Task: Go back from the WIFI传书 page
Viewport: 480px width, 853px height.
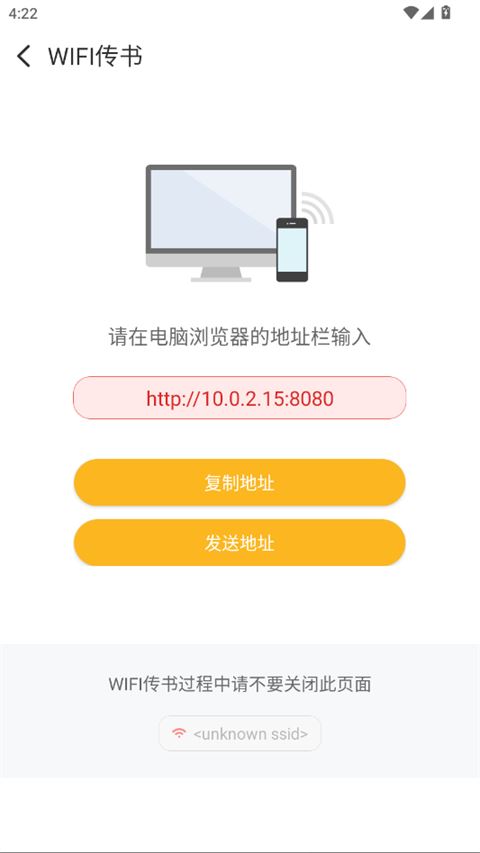Action: tap(24, 57)
